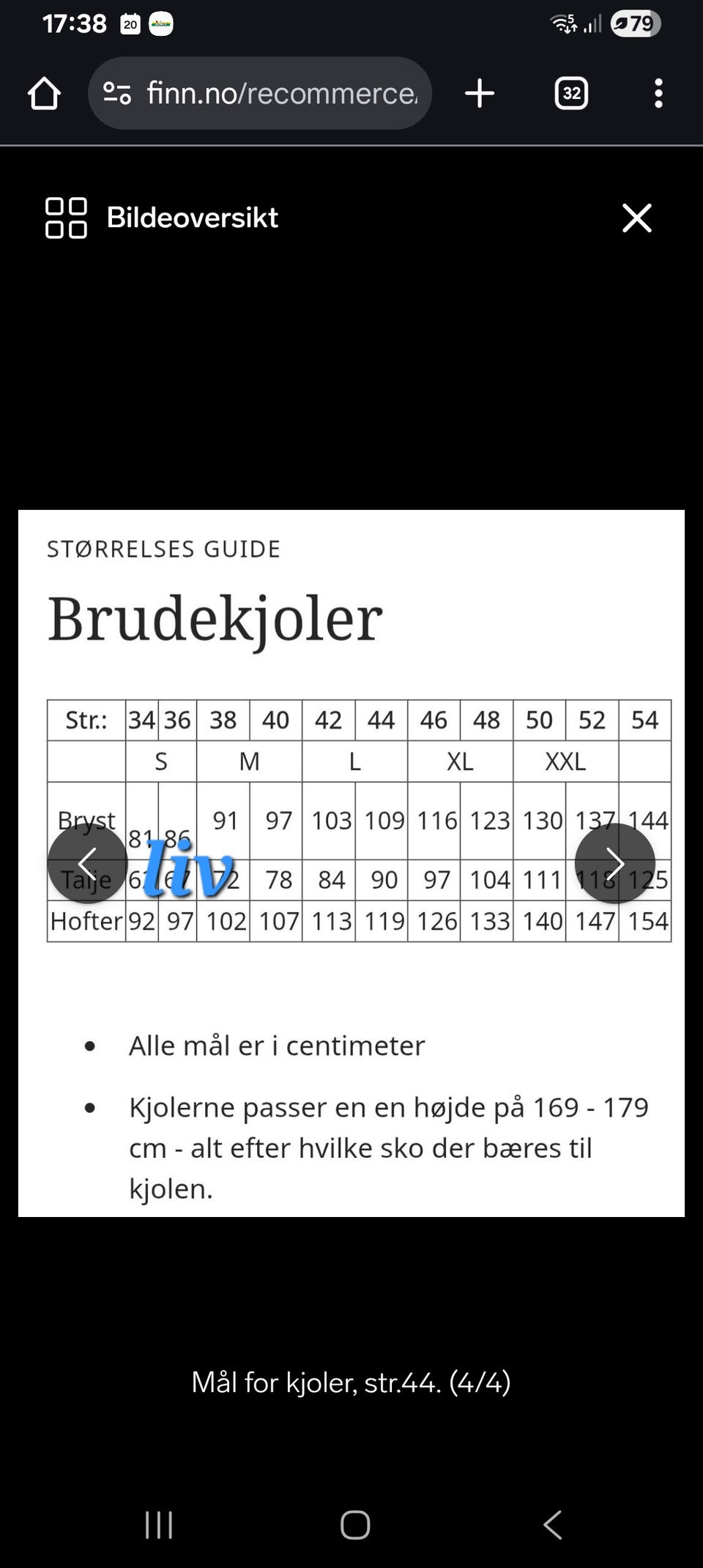
Task: Open the Bildeoversikt grid icon
Action: pos(67,217)
